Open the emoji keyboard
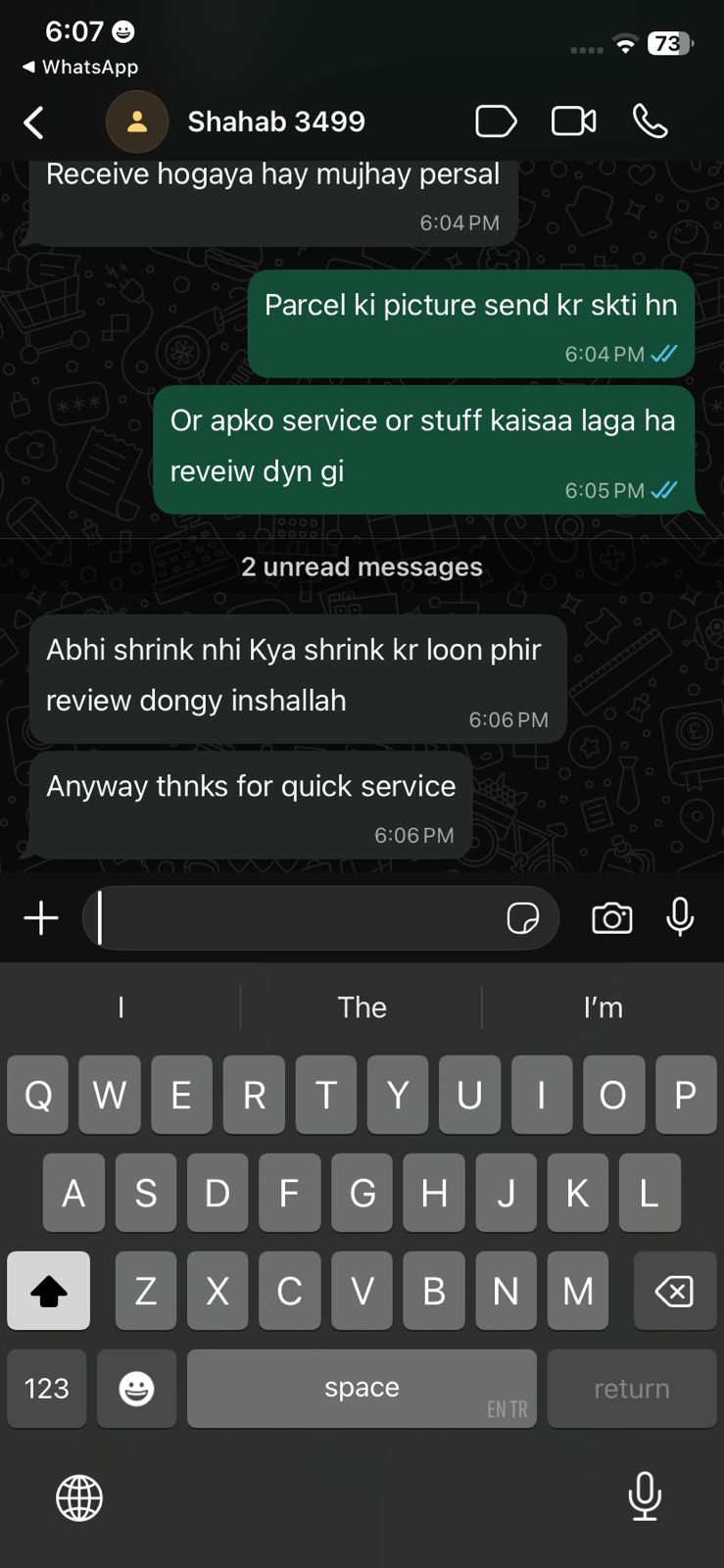This screenshot has width=724, height=1568. 136,1389
